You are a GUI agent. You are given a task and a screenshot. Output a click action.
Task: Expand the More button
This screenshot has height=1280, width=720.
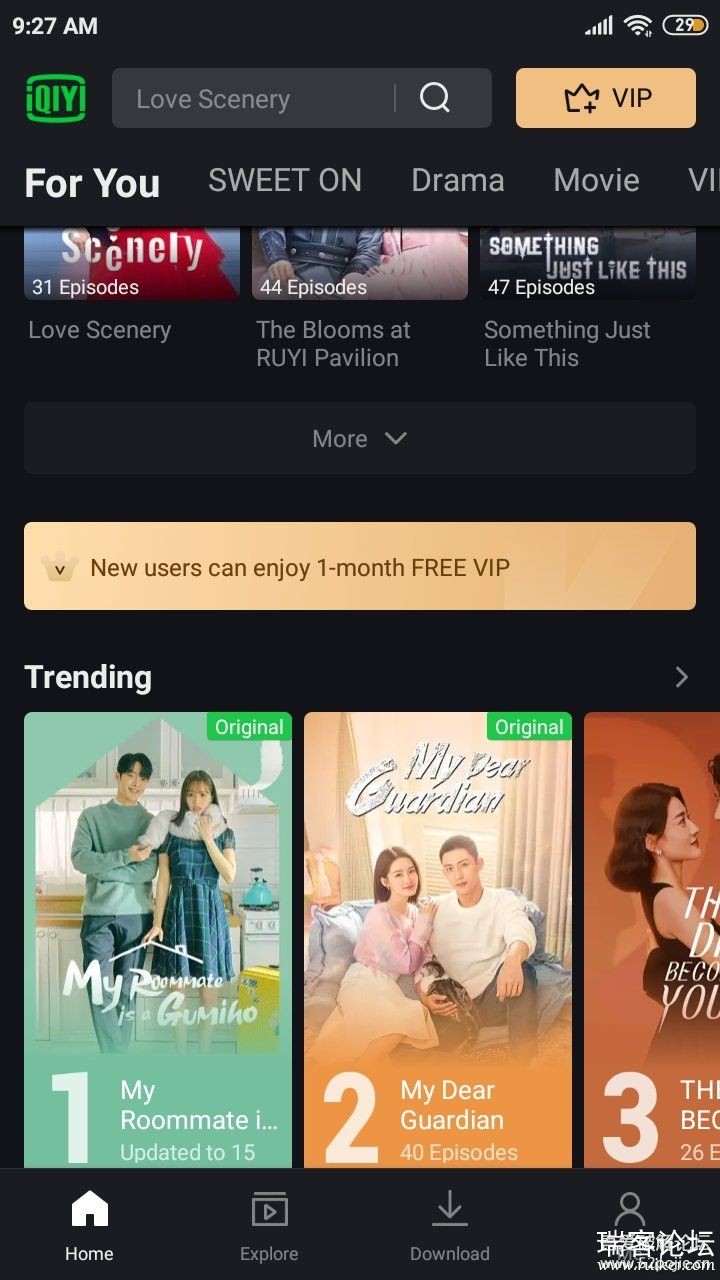[x=359, y=438]
